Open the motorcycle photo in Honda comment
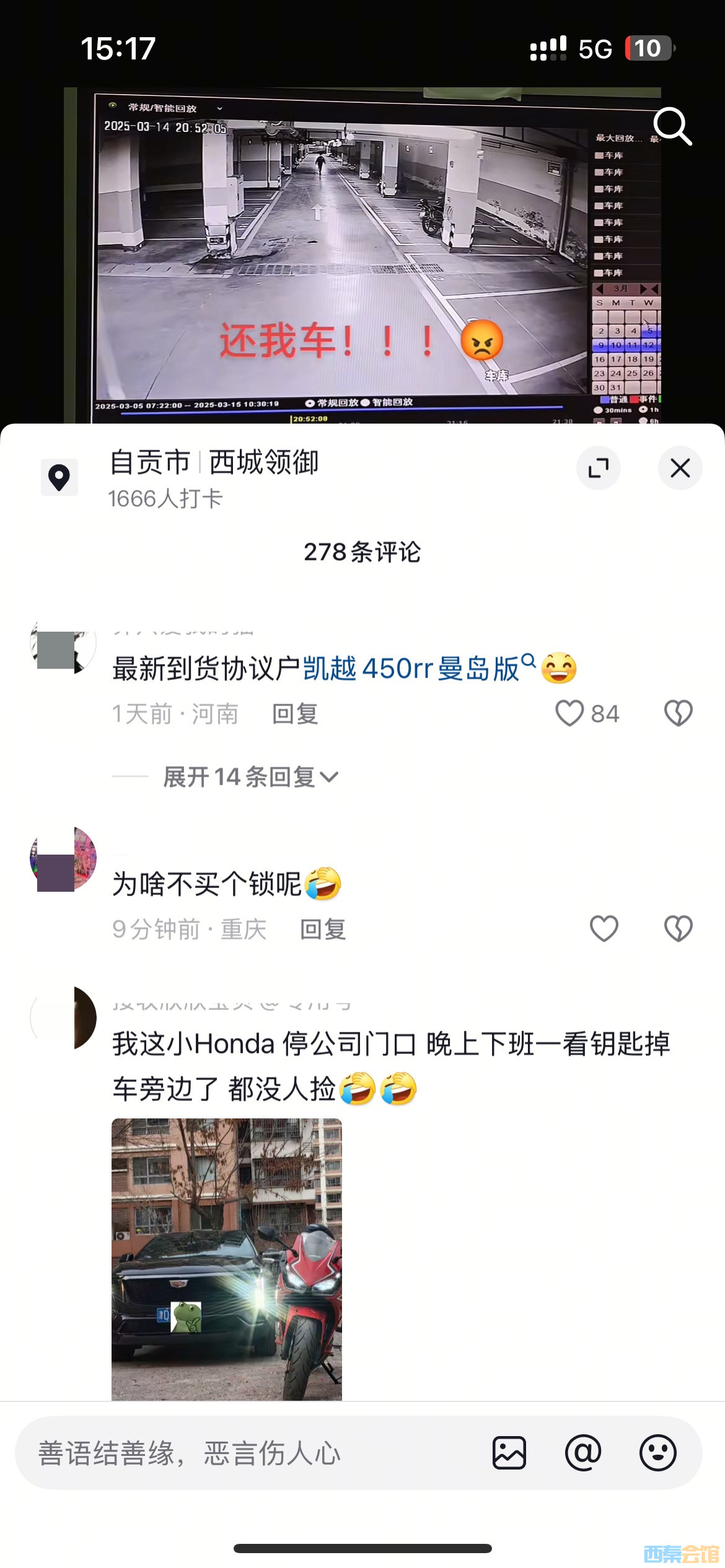 [227, 1258]
